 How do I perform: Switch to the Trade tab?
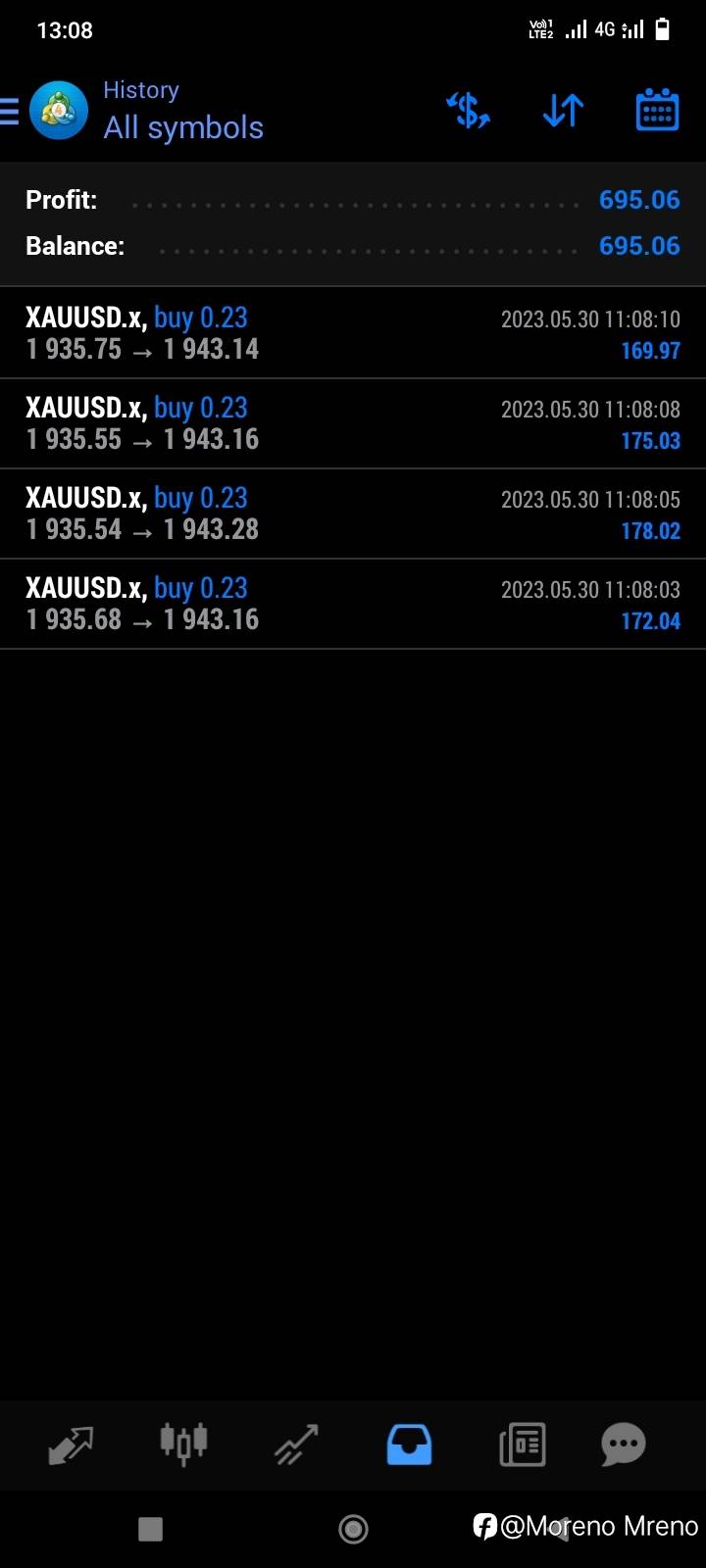pyautogui.click(x=296, y=1445)
